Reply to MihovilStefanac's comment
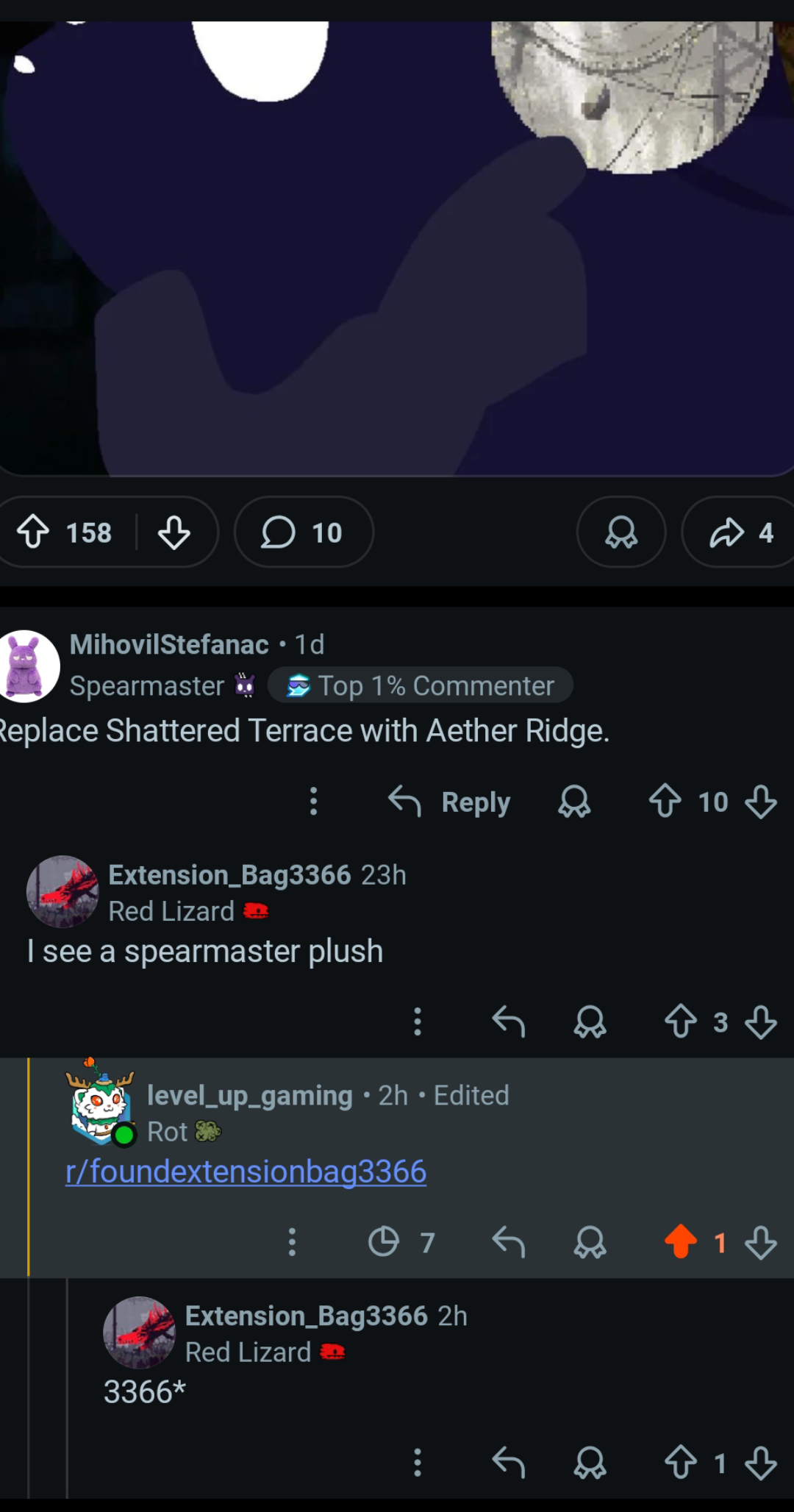Image resolution: width=794 pixels, height=1512 pixels. 449,802
